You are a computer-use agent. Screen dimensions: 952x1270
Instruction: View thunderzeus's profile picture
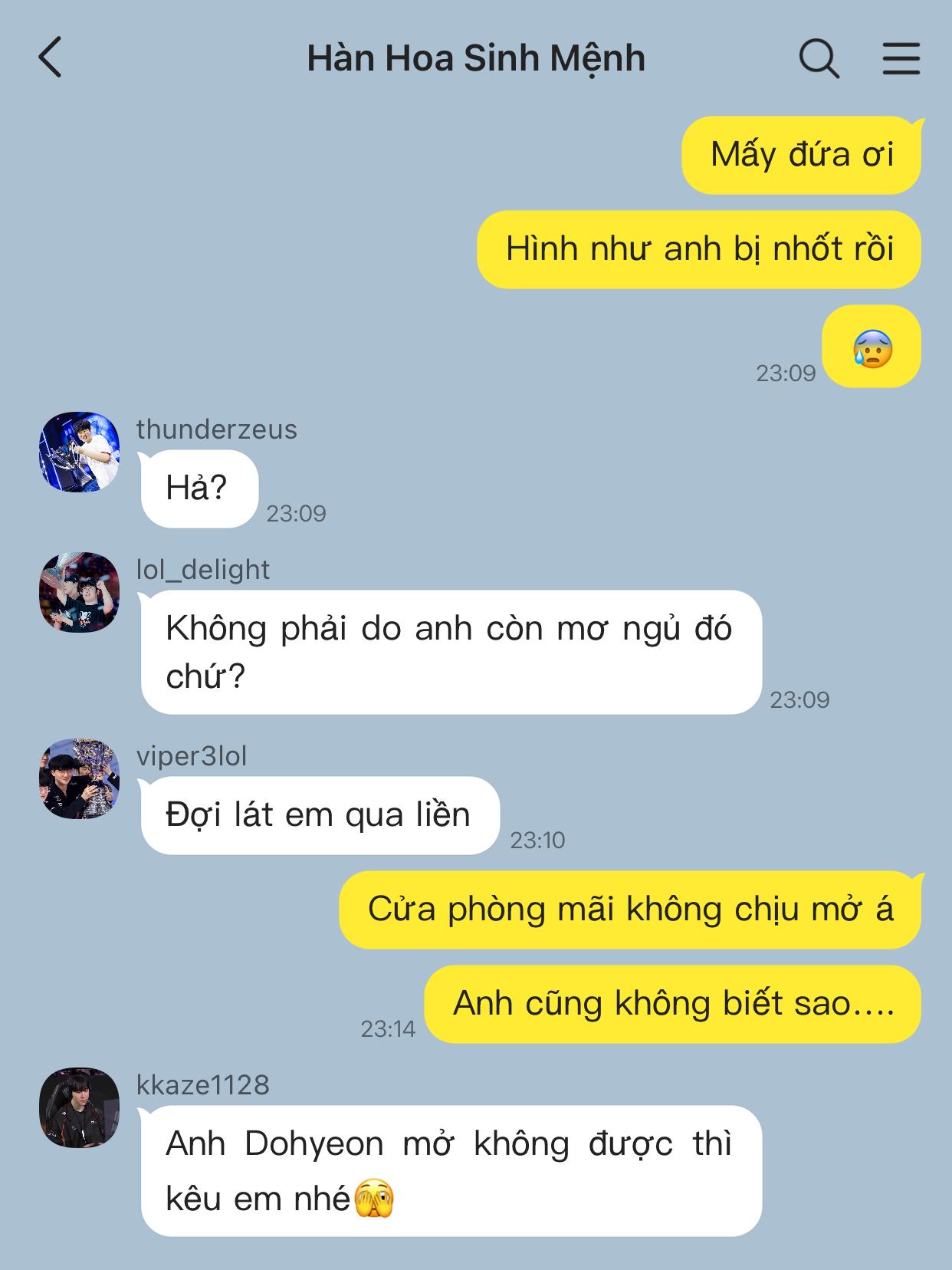pyautogui.click(x=80, y=452)
